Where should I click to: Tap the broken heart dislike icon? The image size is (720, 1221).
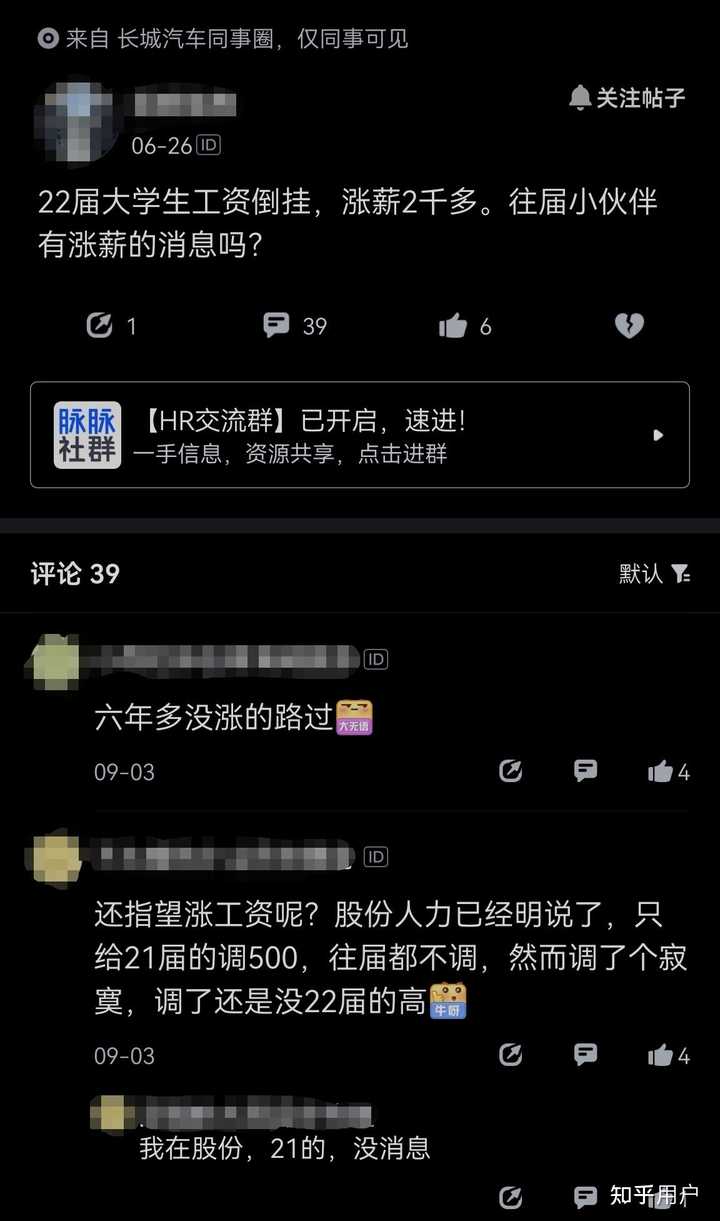(x=628, y=326)
